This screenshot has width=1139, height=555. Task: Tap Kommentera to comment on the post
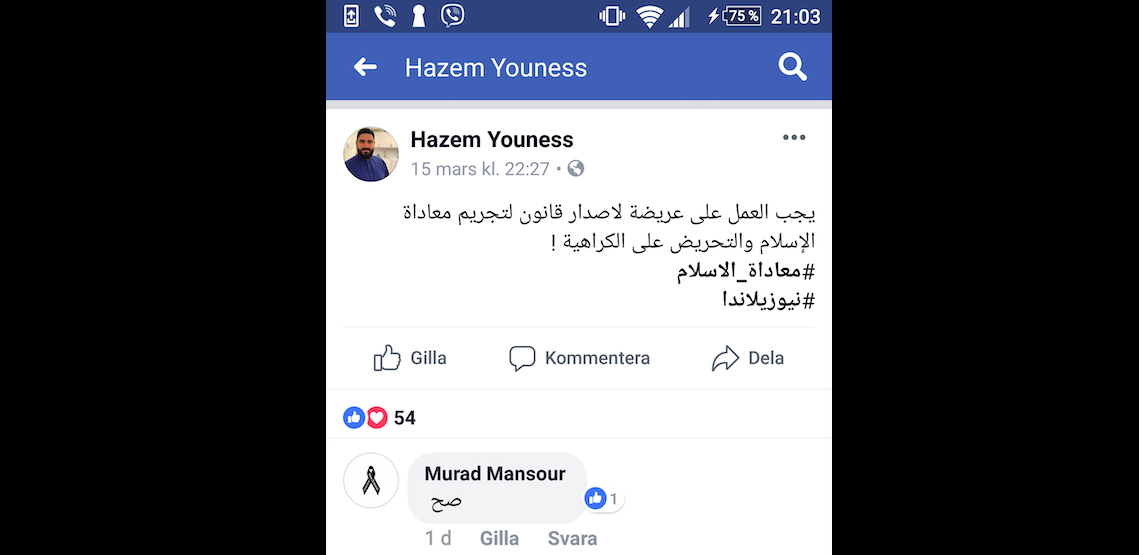pos(579,358)
